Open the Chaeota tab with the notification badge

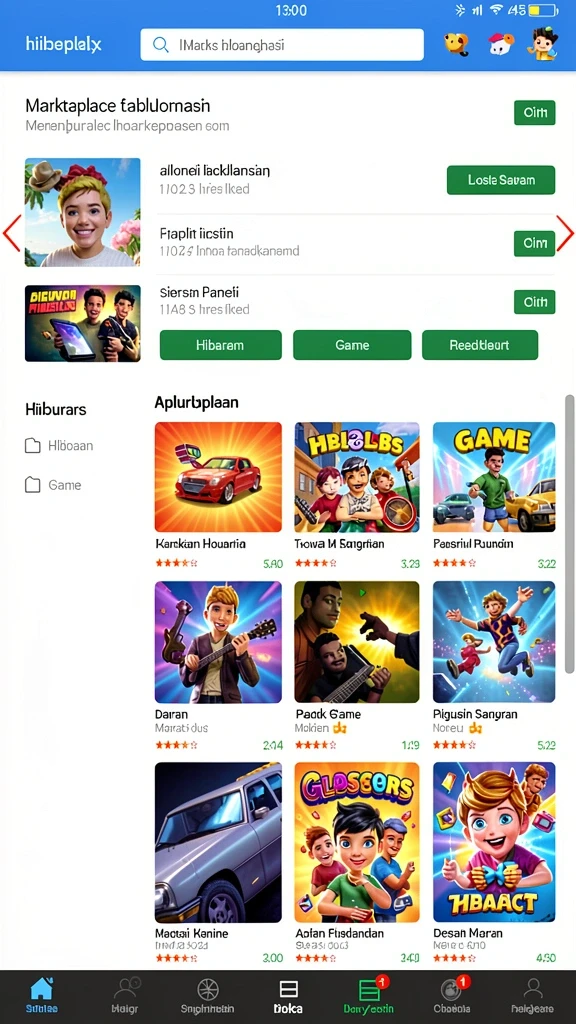point(452,996)
